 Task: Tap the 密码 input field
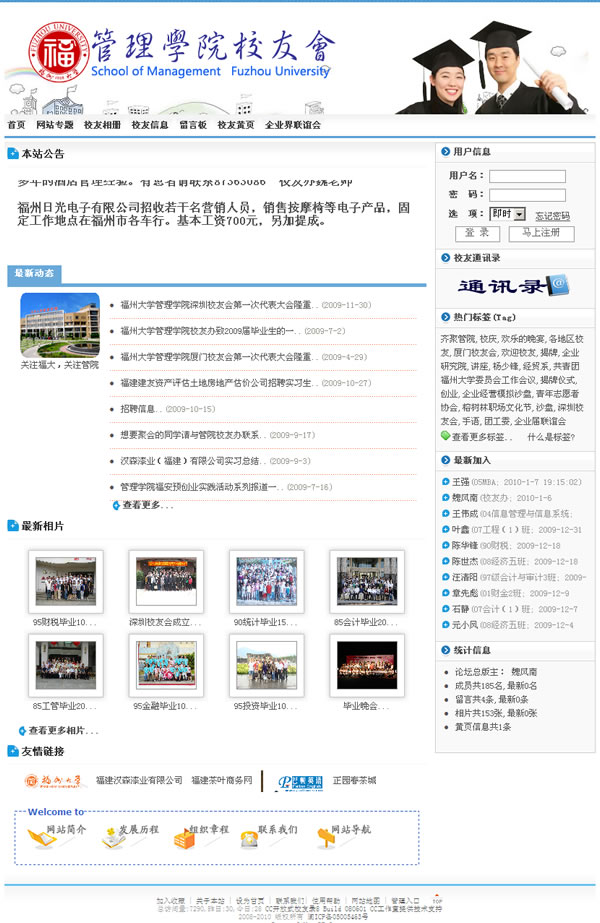pyautogui.click(x=527, y=194)
